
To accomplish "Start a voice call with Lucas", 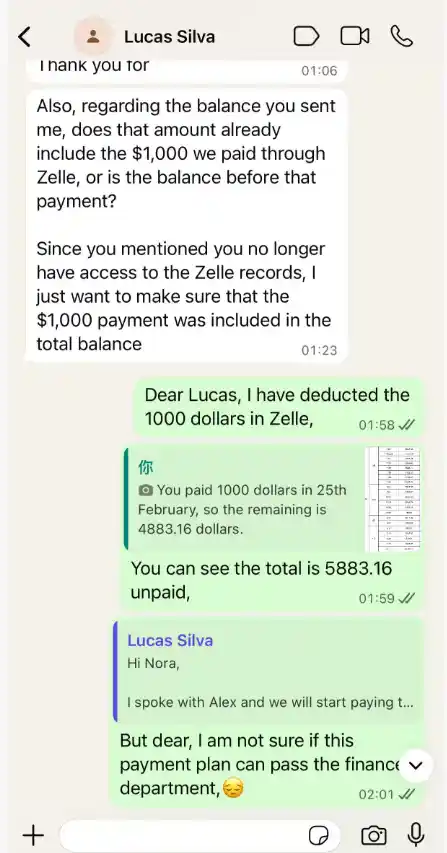I will coord(402,36).
